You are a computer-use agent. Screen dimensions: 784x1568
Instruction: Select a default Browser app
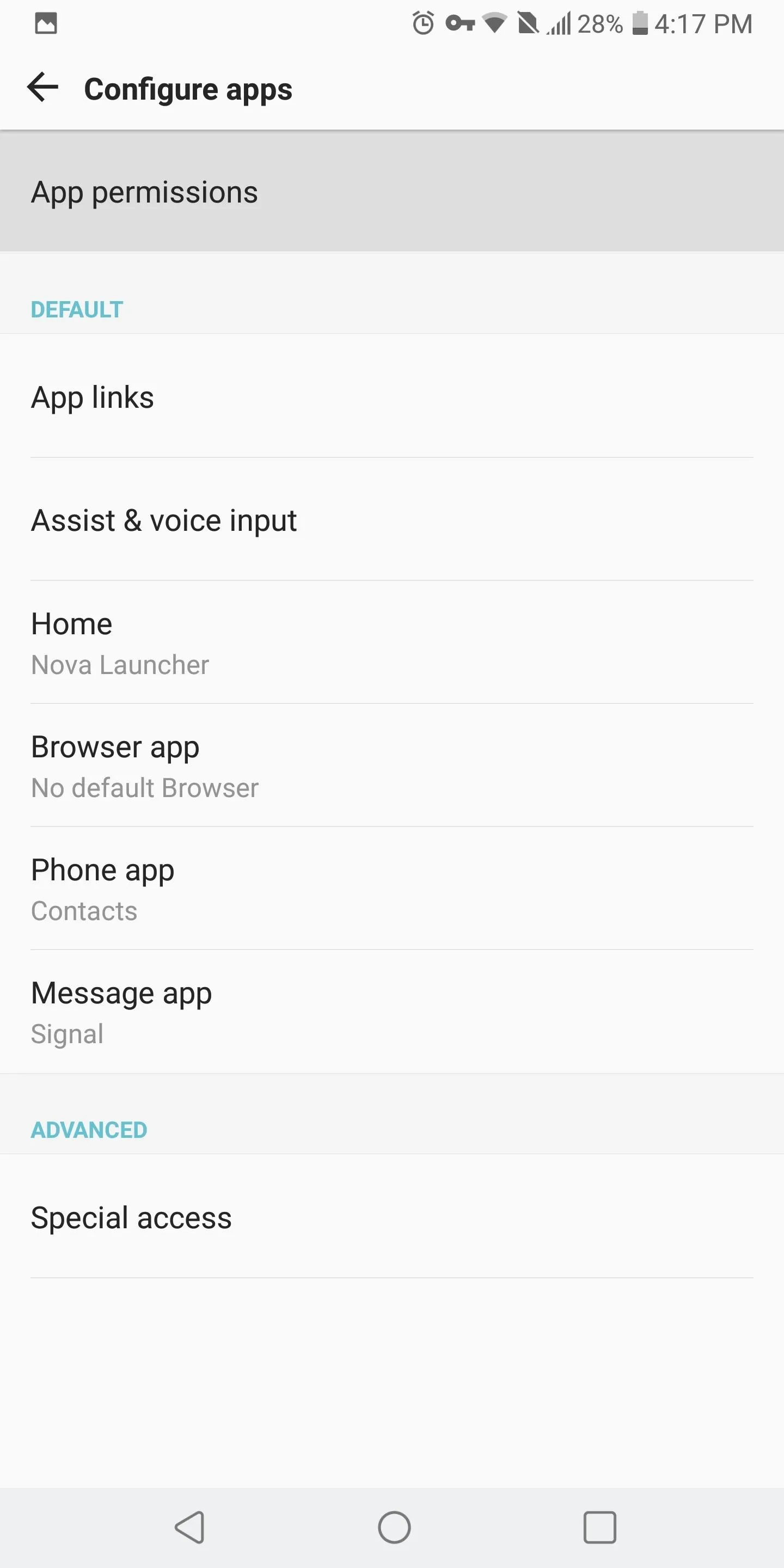tap(392, 765)
